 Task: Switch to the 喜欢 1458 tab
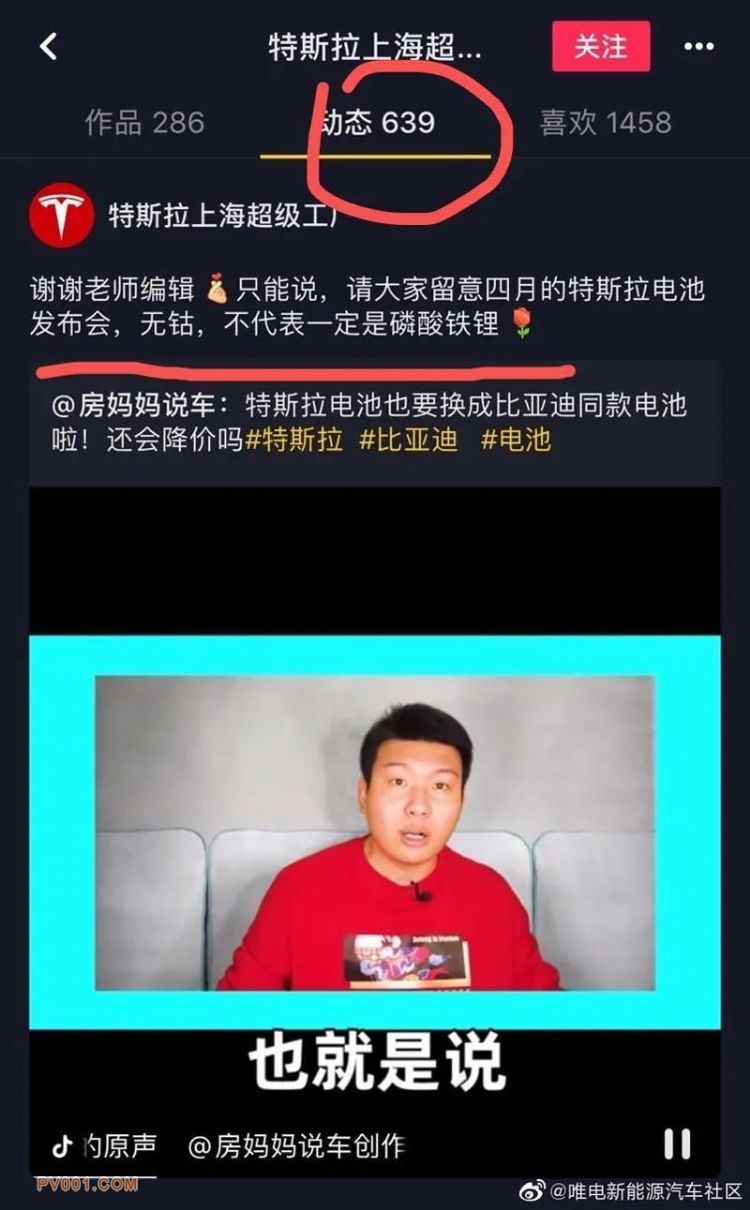(605, 123)
